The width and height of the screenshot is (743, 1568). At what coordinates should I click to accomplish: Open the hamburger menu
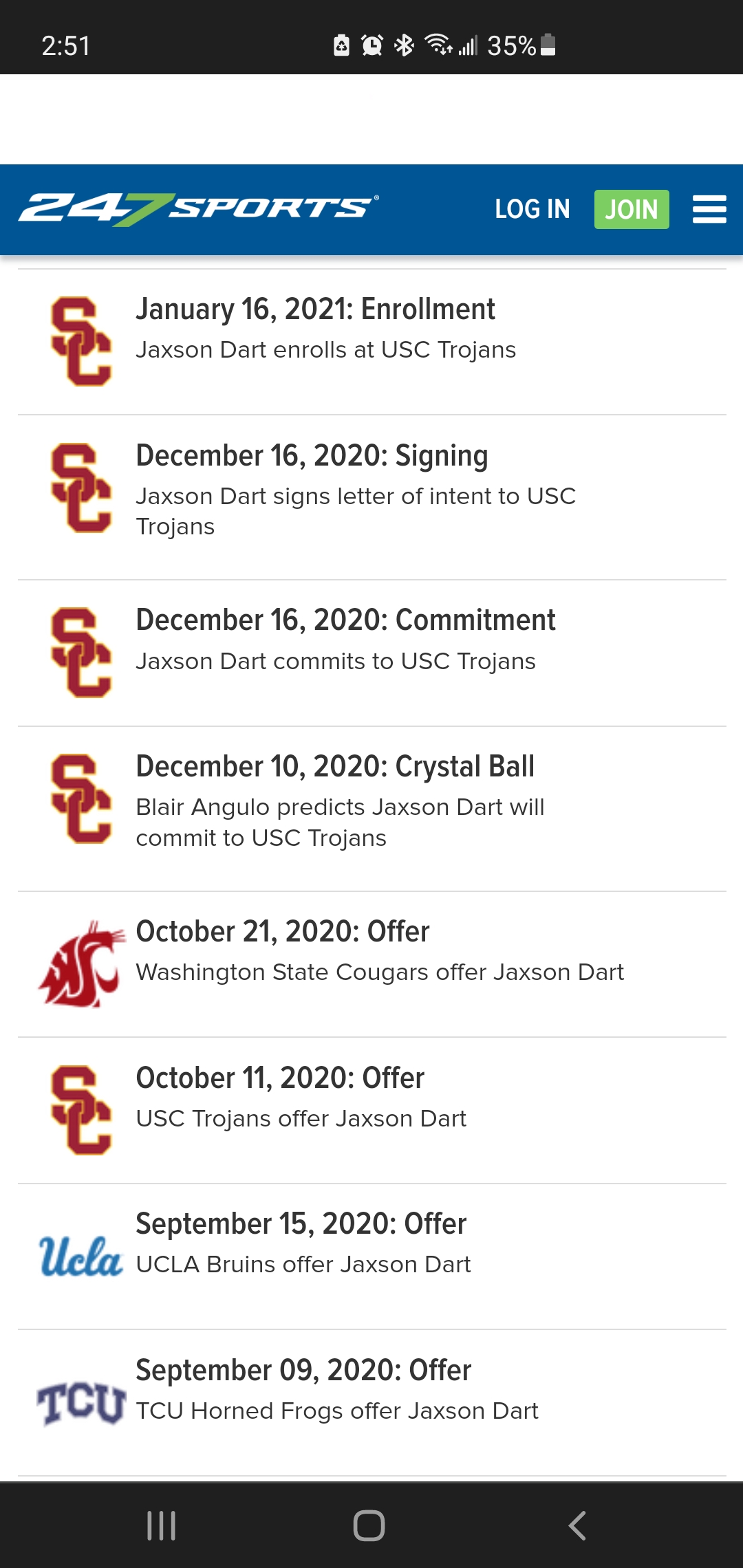709,209
